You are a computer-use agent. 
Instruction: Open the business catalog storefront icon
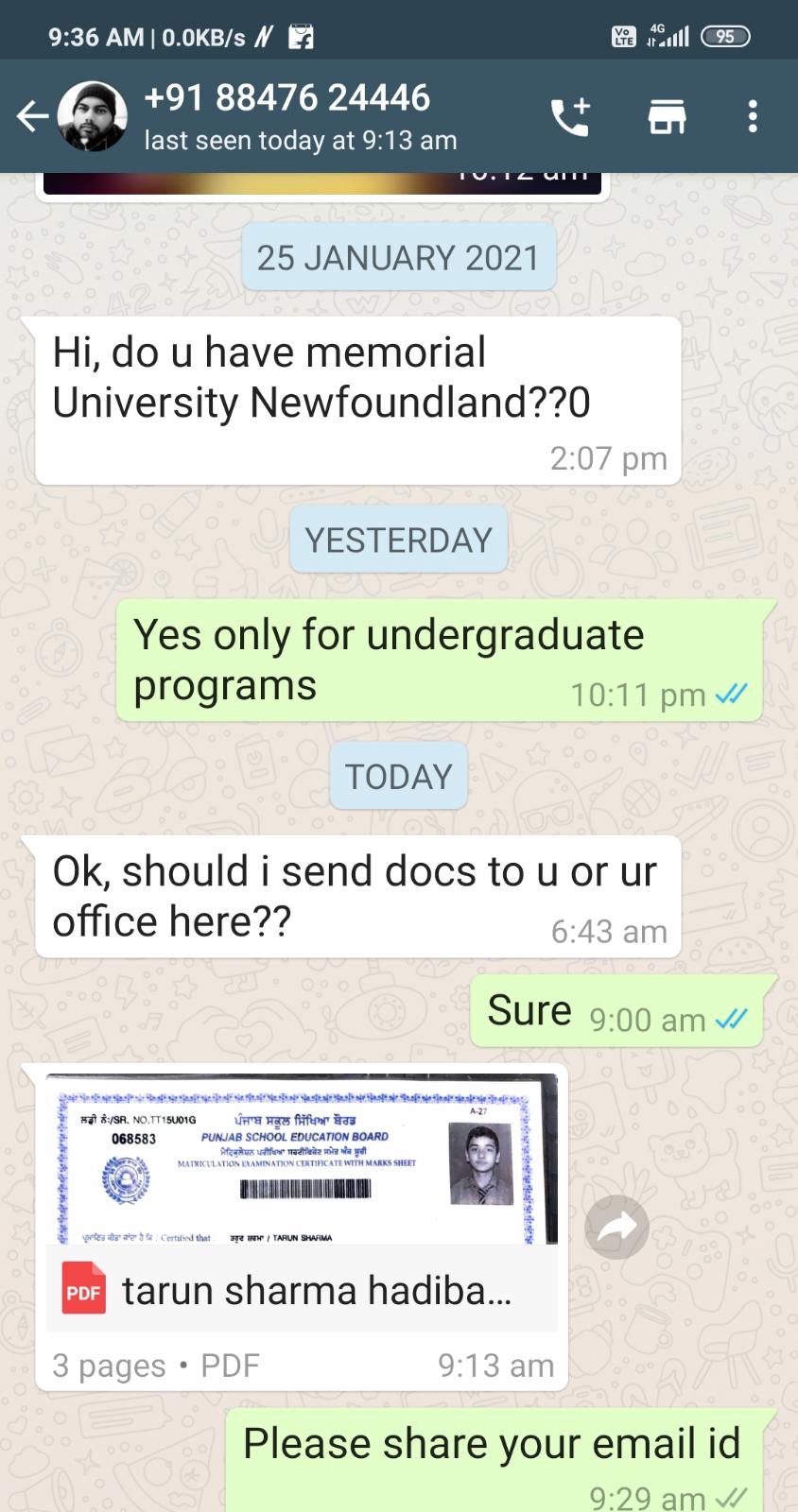click(x=667, y=116)
